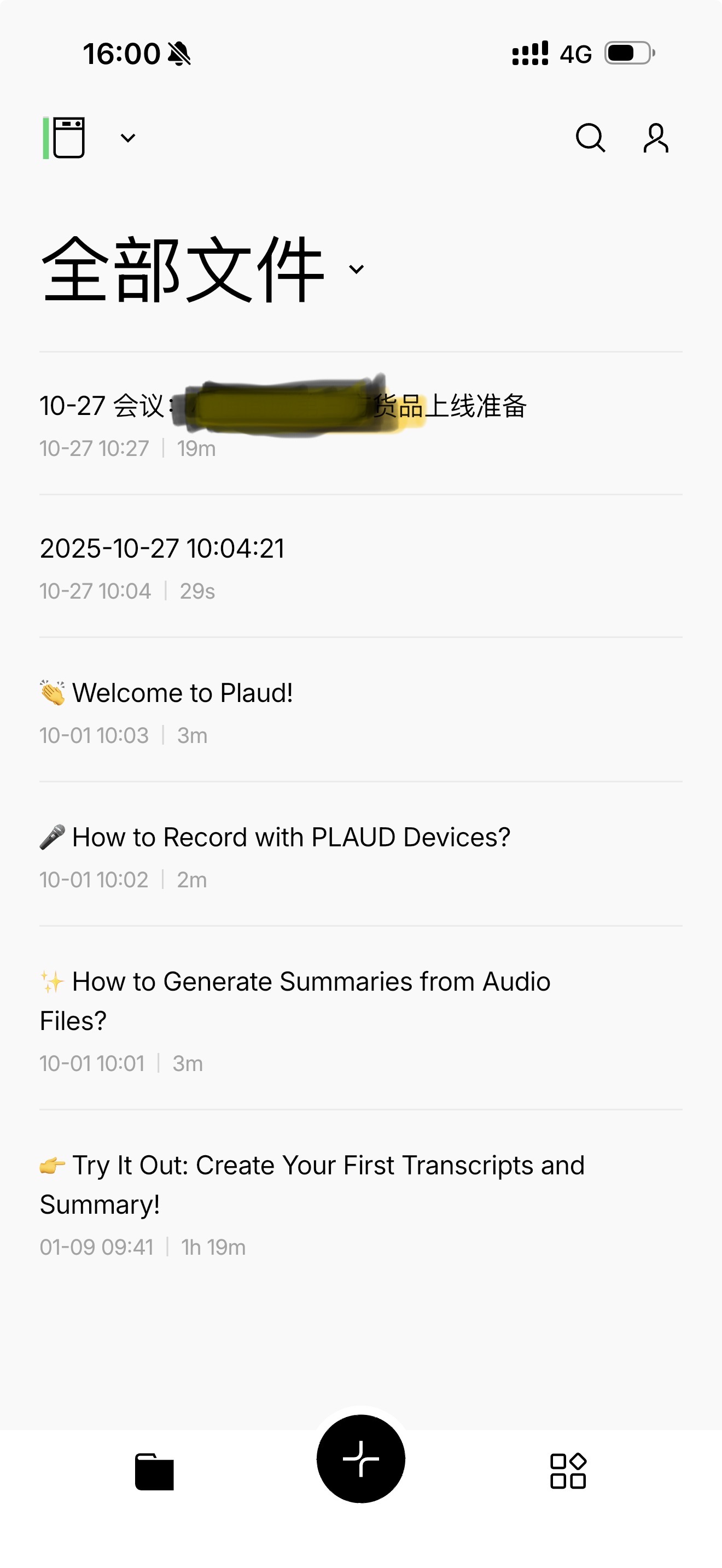Open the search icon
Image resolution: width=722 pixels, height=1568 pixels.
(x=590, y=138)
